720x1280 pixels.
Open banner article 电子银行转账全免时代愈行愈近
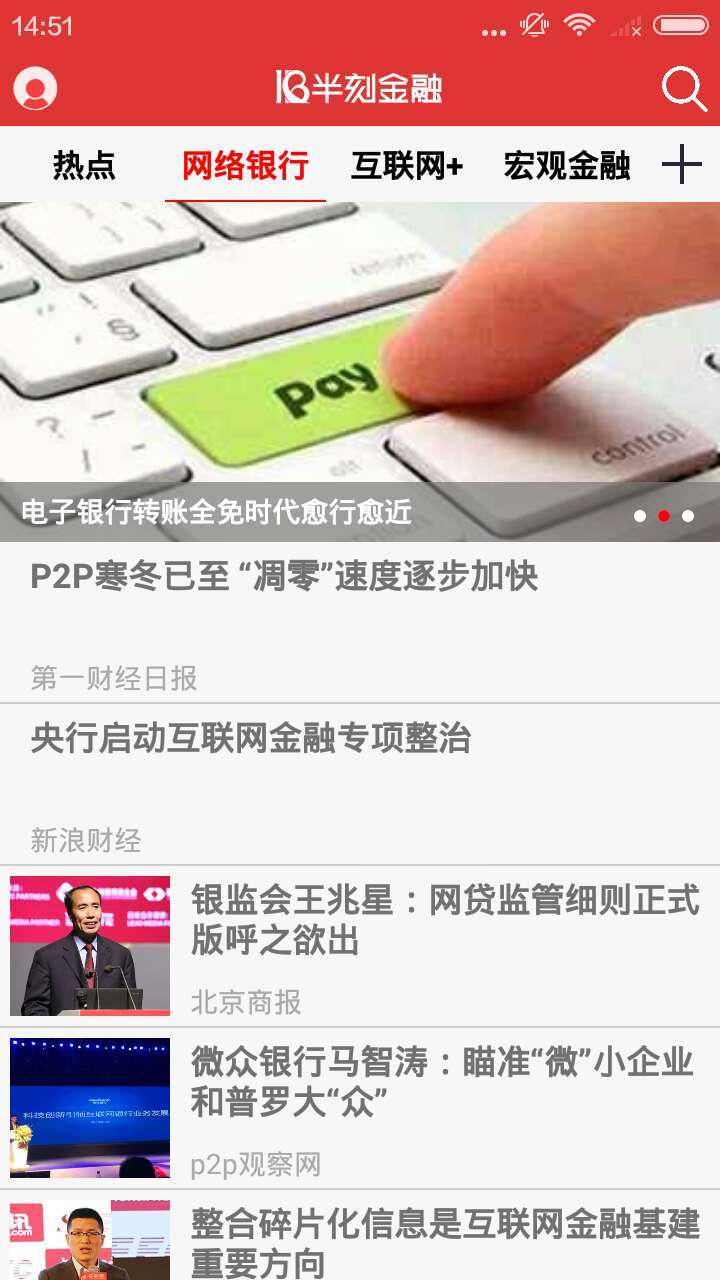360,370
